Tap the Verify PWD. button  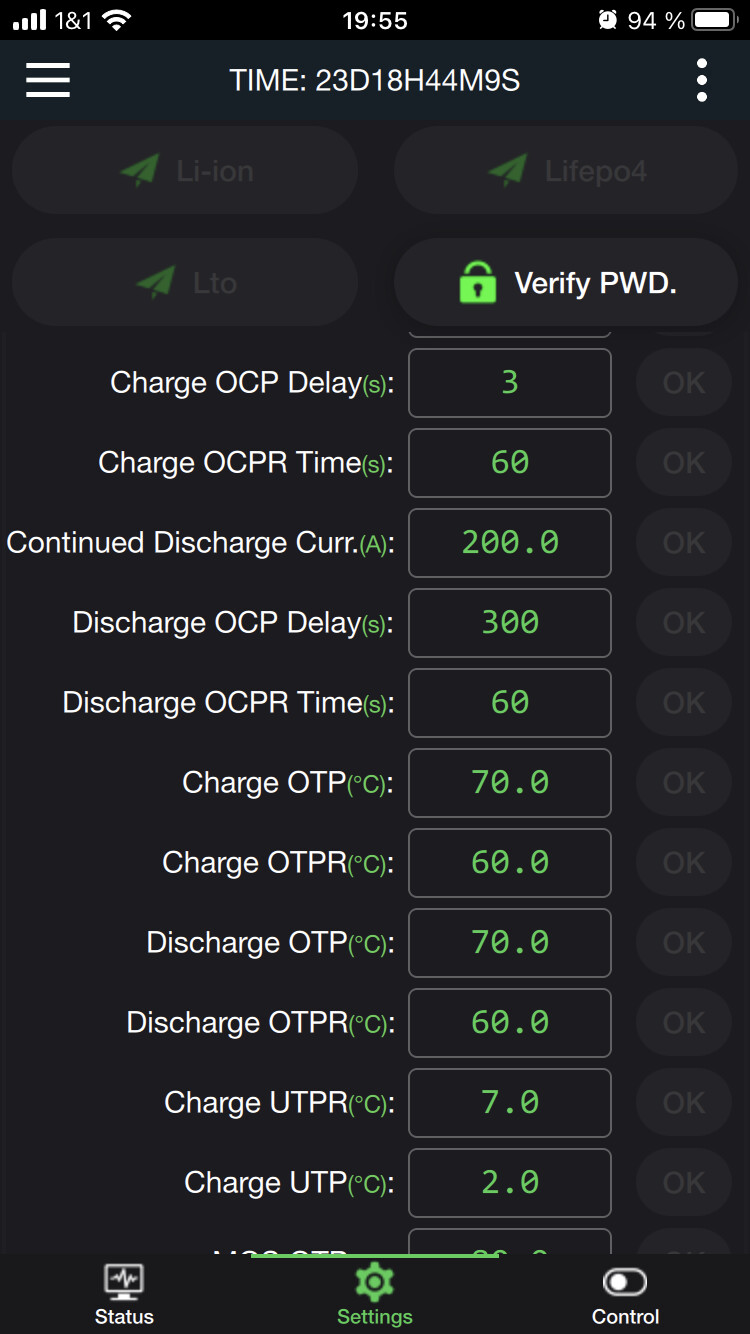tap(566, 283)
